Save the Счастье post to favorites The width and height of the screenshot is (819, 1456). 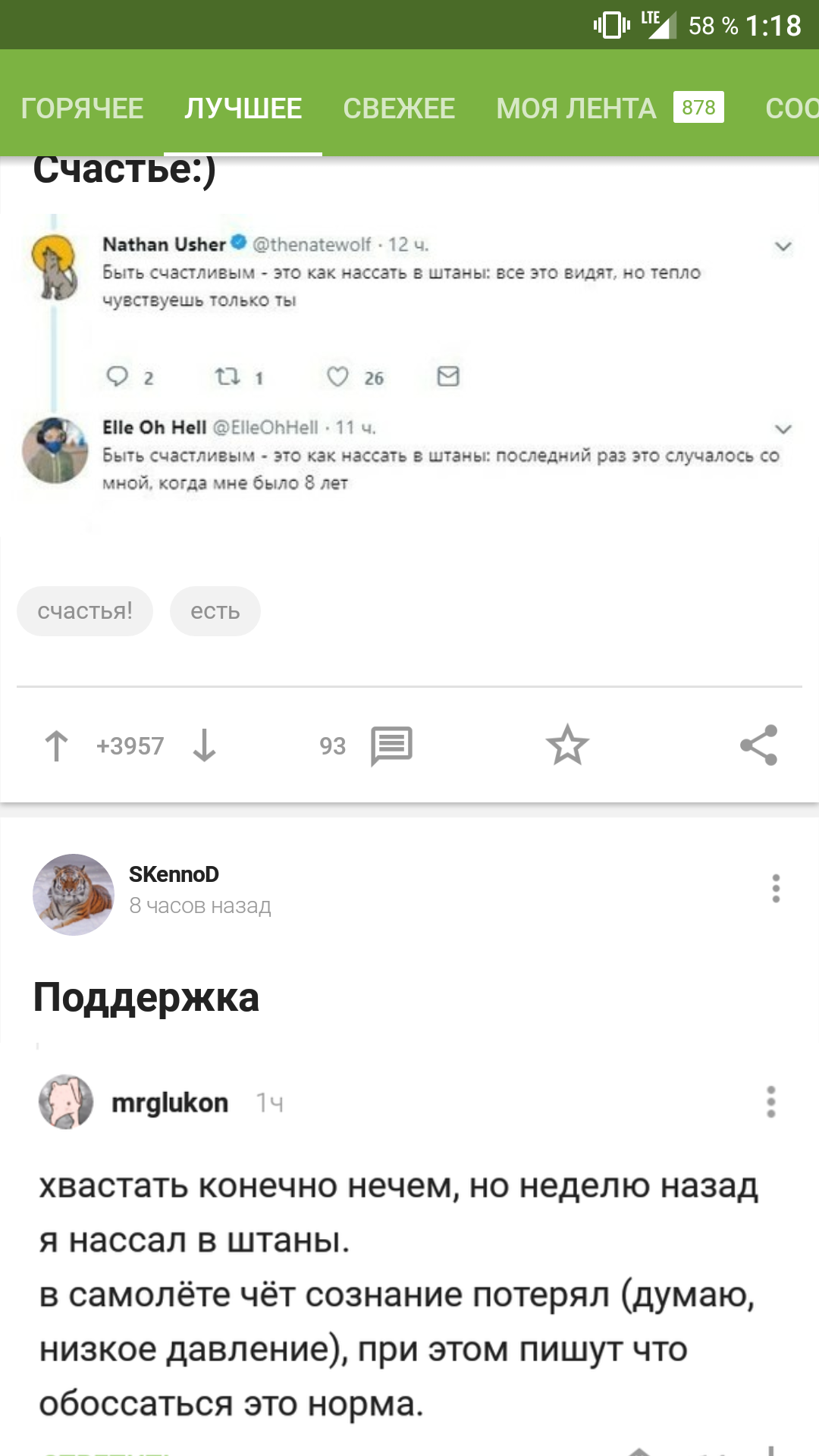coord(567,745)
